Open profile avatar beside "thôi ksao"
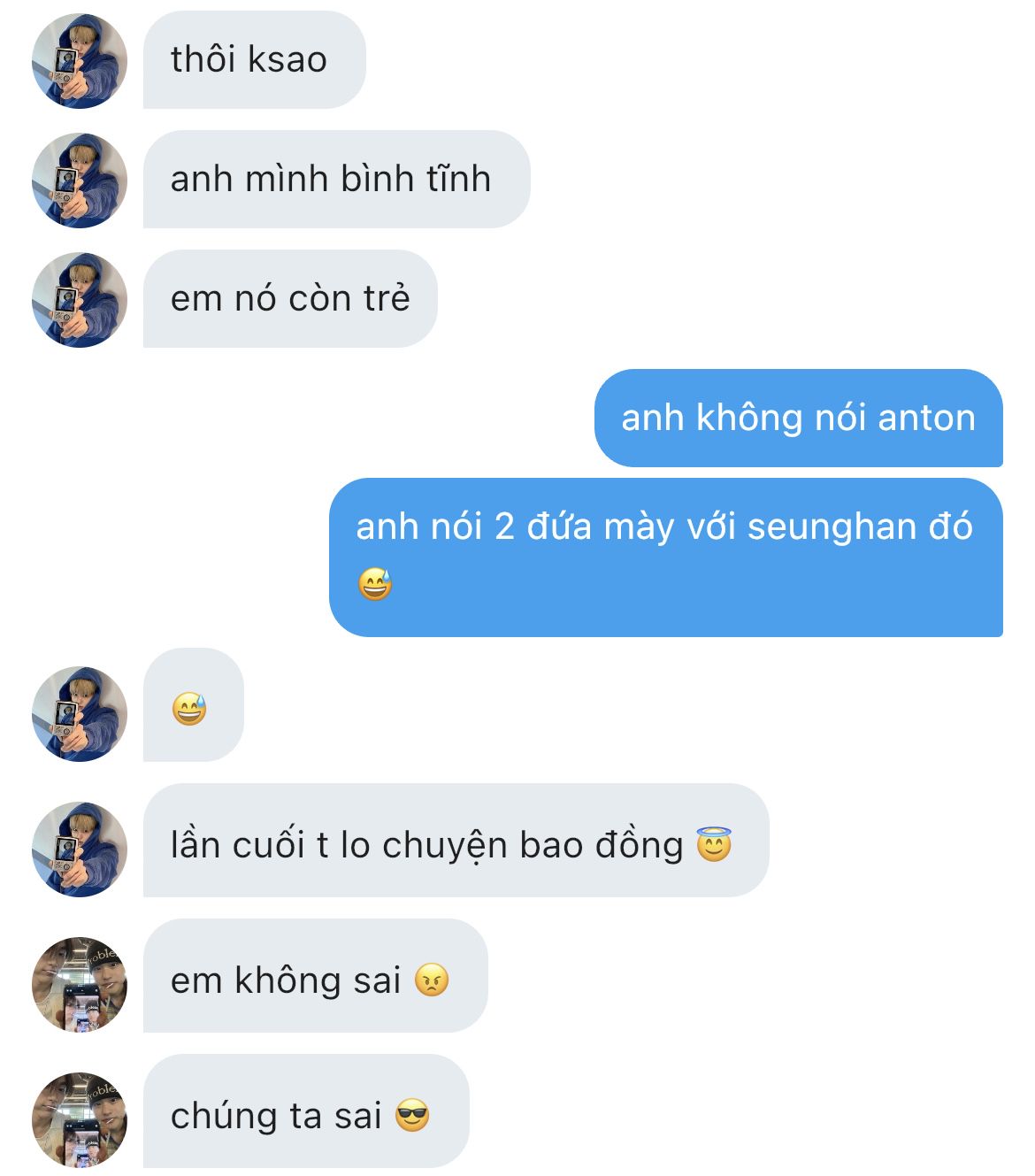The width and height of the screenshot is (1035, 1176). (80, 61)
